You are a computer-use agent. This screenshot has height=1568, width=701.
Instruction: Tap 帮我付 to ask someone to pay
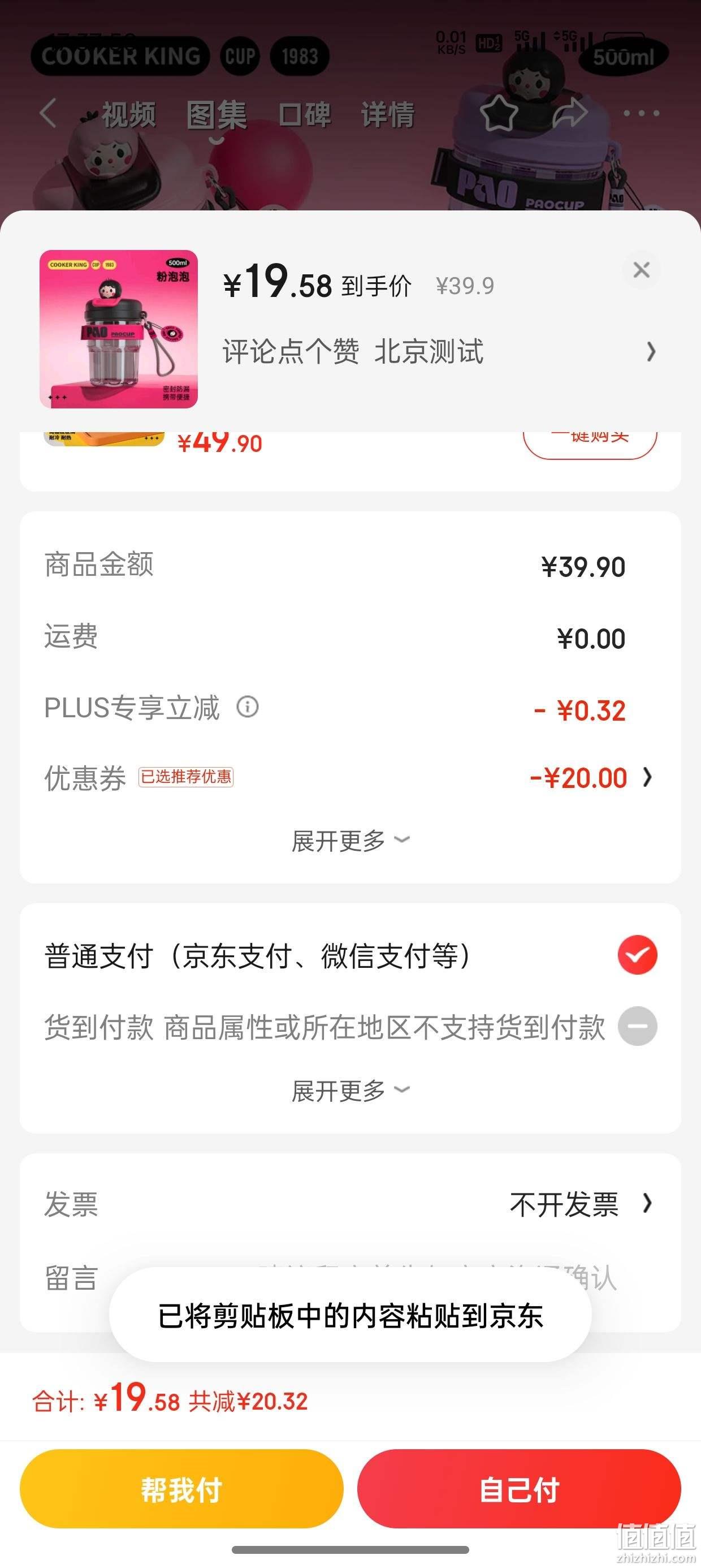181,1489
